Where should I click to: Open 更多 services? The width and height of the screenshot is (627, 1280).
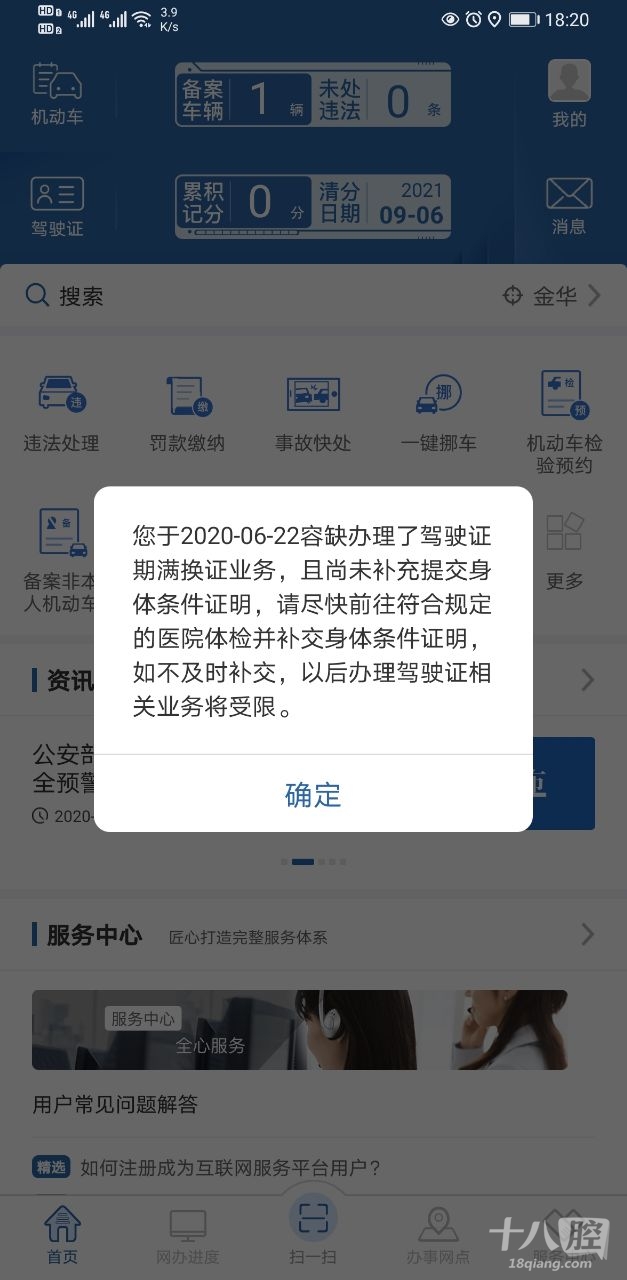point(564,550)
